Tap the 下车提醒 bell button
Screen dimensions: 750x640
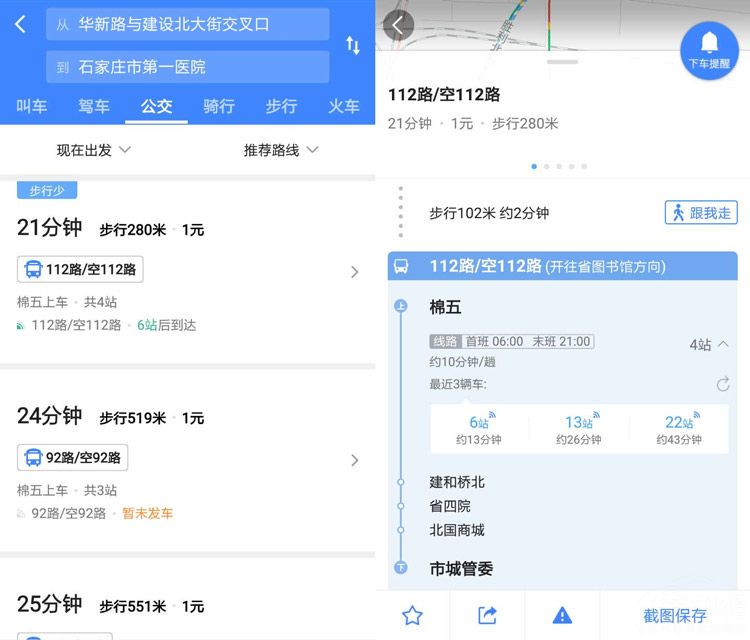pos(709,48)
